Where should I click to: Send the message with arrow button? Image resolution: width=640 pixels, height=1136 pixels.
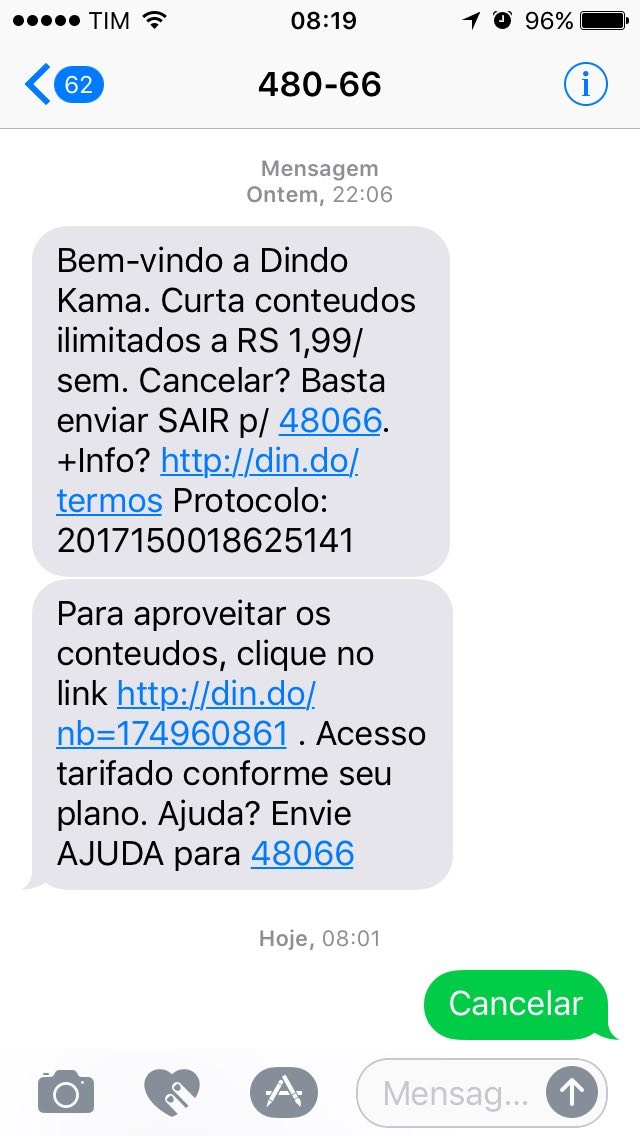(x=572, y=1092)
